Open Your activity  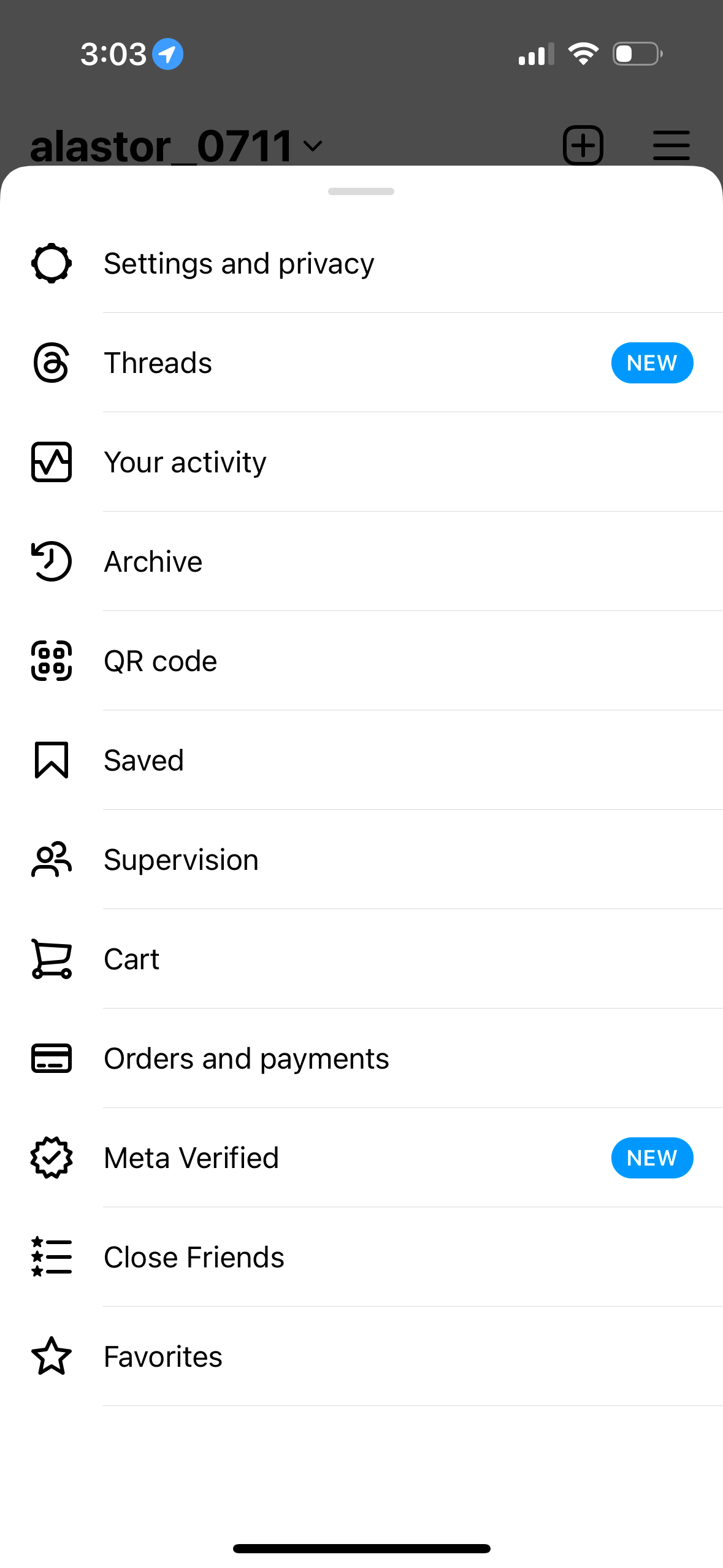point(185,462)
